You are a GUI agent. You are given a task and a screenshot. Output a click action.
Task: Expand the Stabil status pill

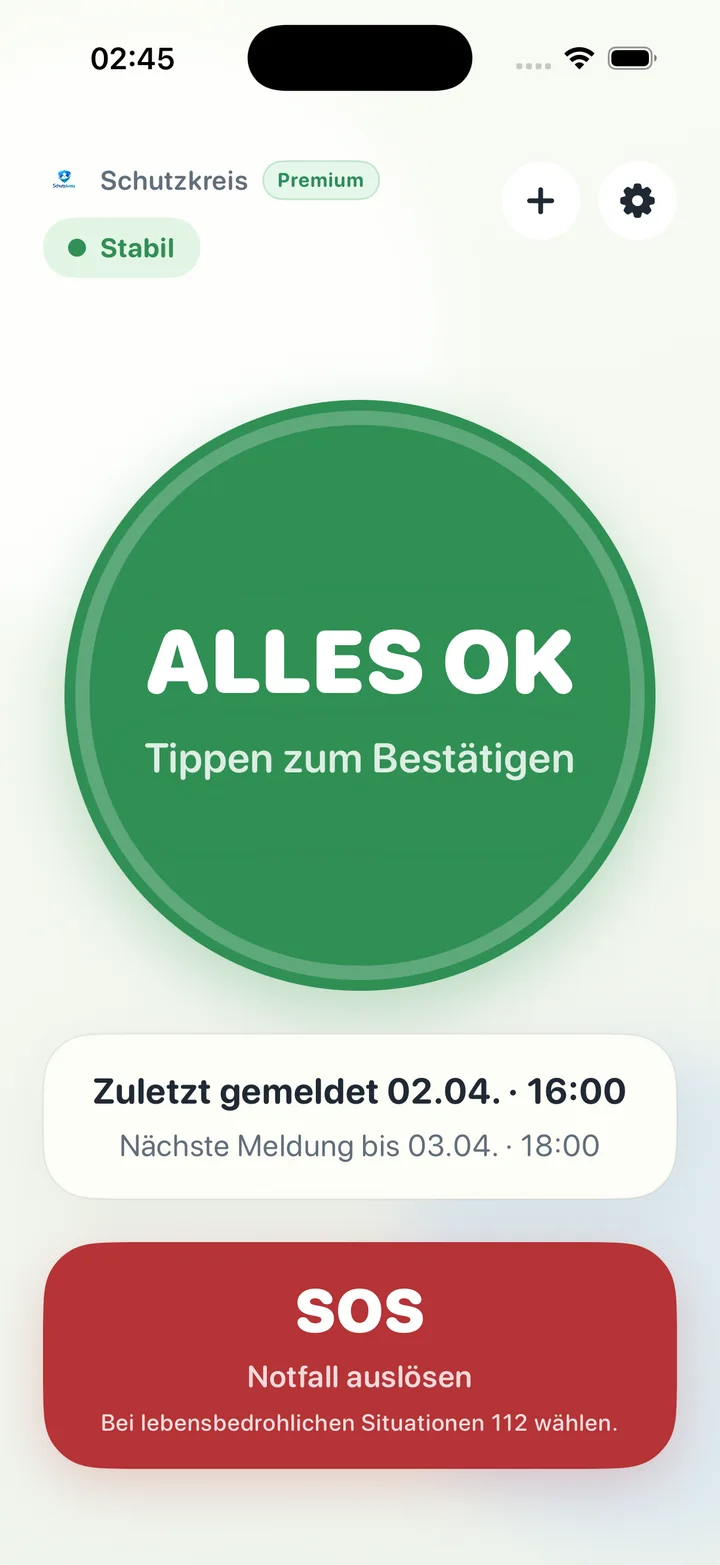coord(120,247)
